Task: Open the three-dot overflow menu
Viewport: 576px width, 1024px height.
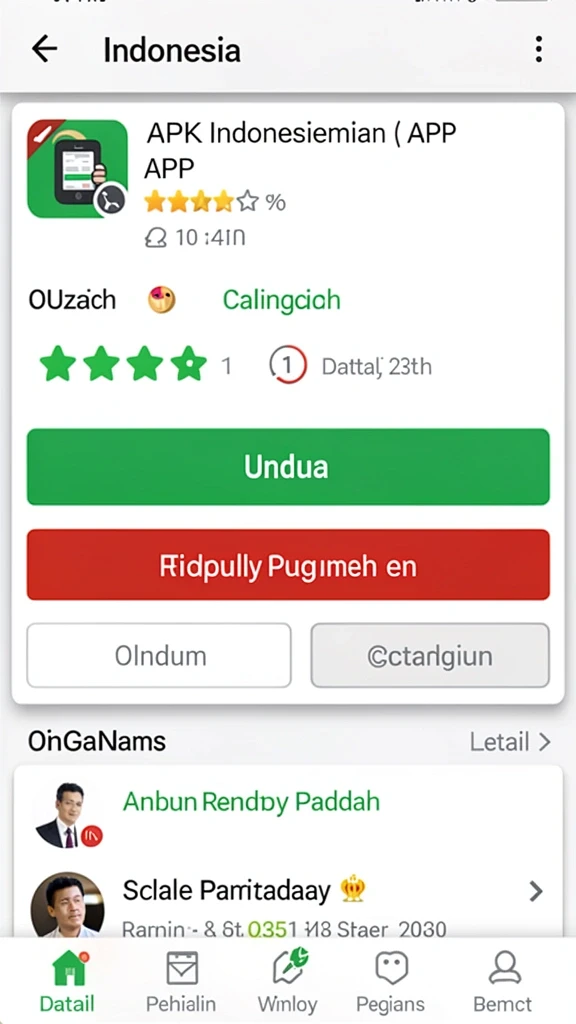Action: click(x=538, y=49)
